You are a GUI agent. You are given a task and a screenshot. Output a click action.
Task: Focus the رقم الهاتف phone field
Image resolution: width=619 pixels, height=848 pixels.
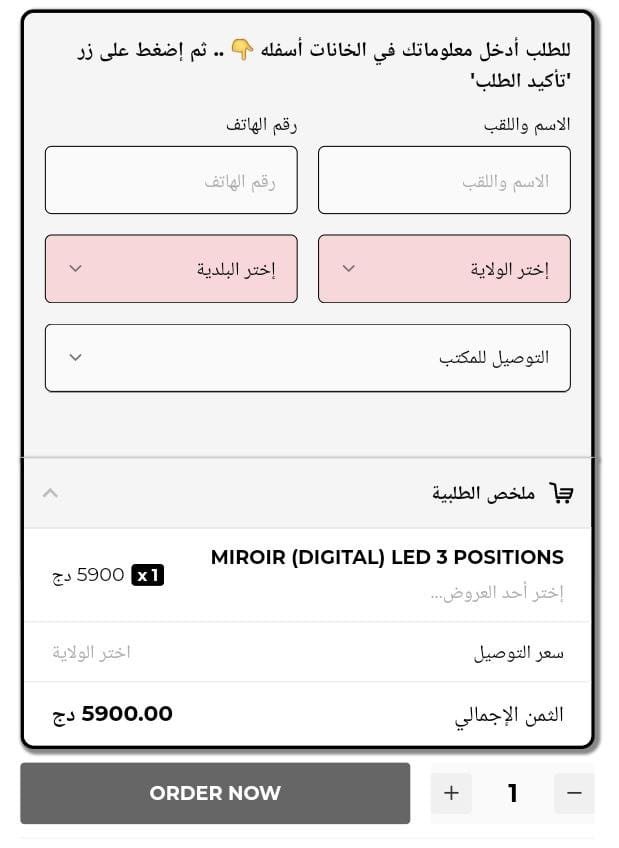click(171, 180)
